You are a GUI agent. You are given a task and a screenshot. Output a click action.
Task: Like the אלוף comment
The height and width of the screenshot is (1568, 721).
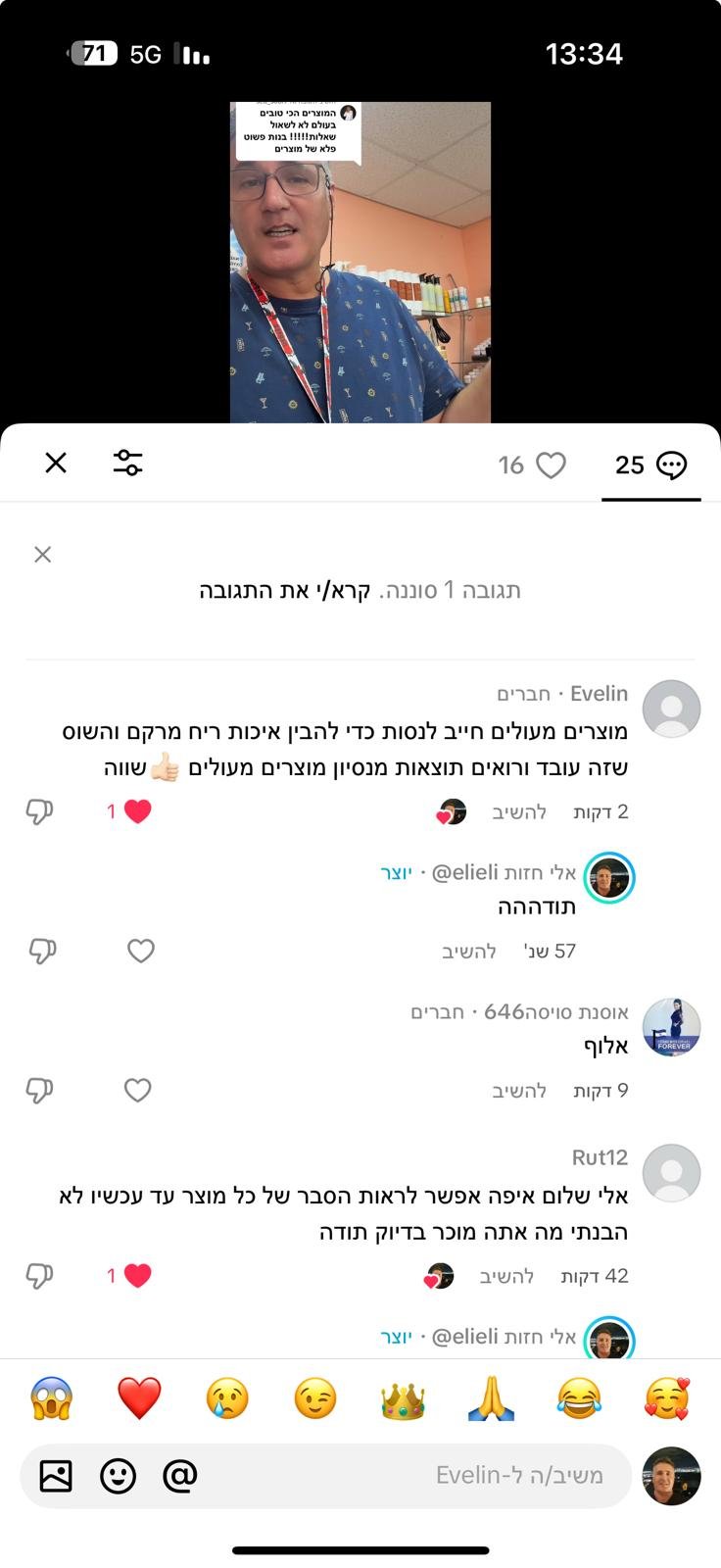138,1090
